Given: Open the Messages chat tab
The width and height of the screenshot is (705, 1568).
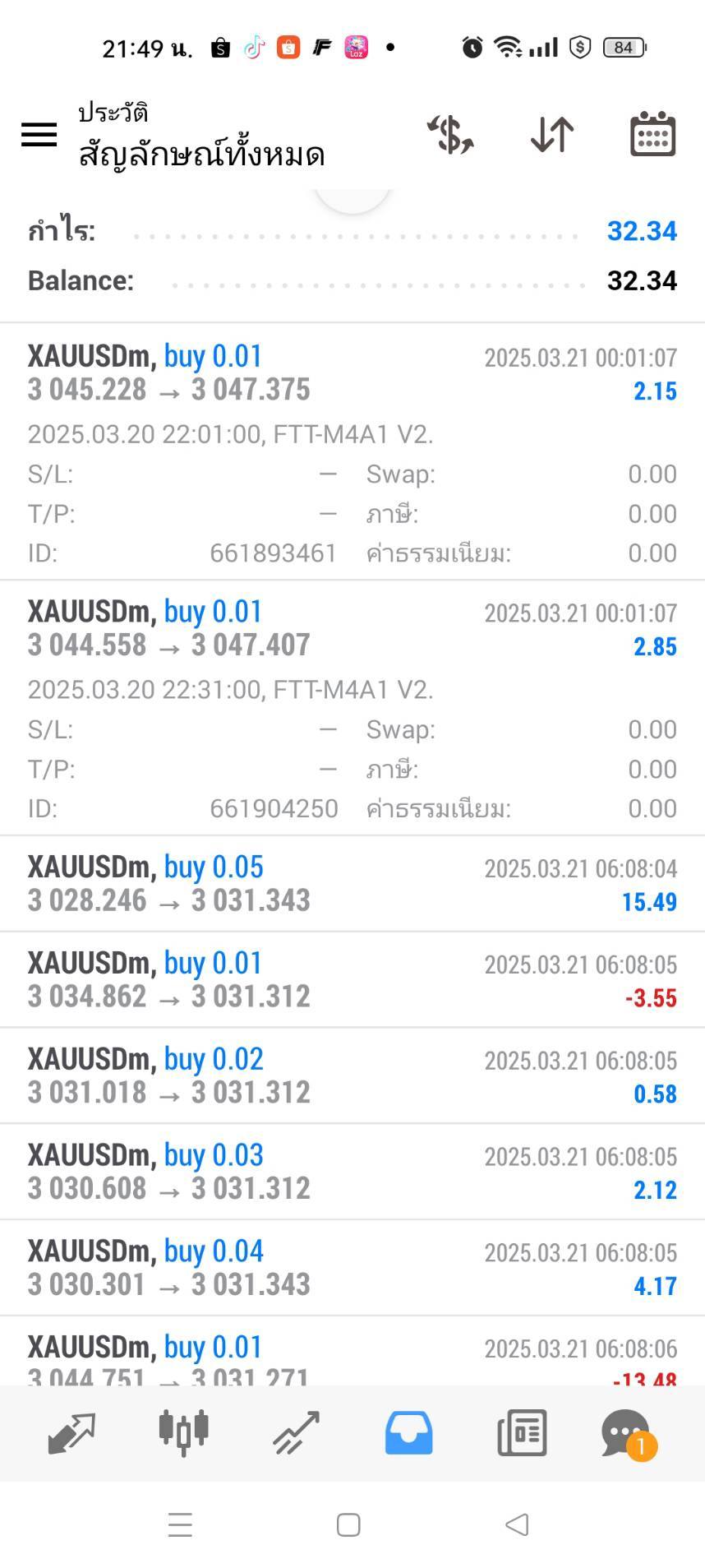Looking at the screenshot, I should [626, 1433].
